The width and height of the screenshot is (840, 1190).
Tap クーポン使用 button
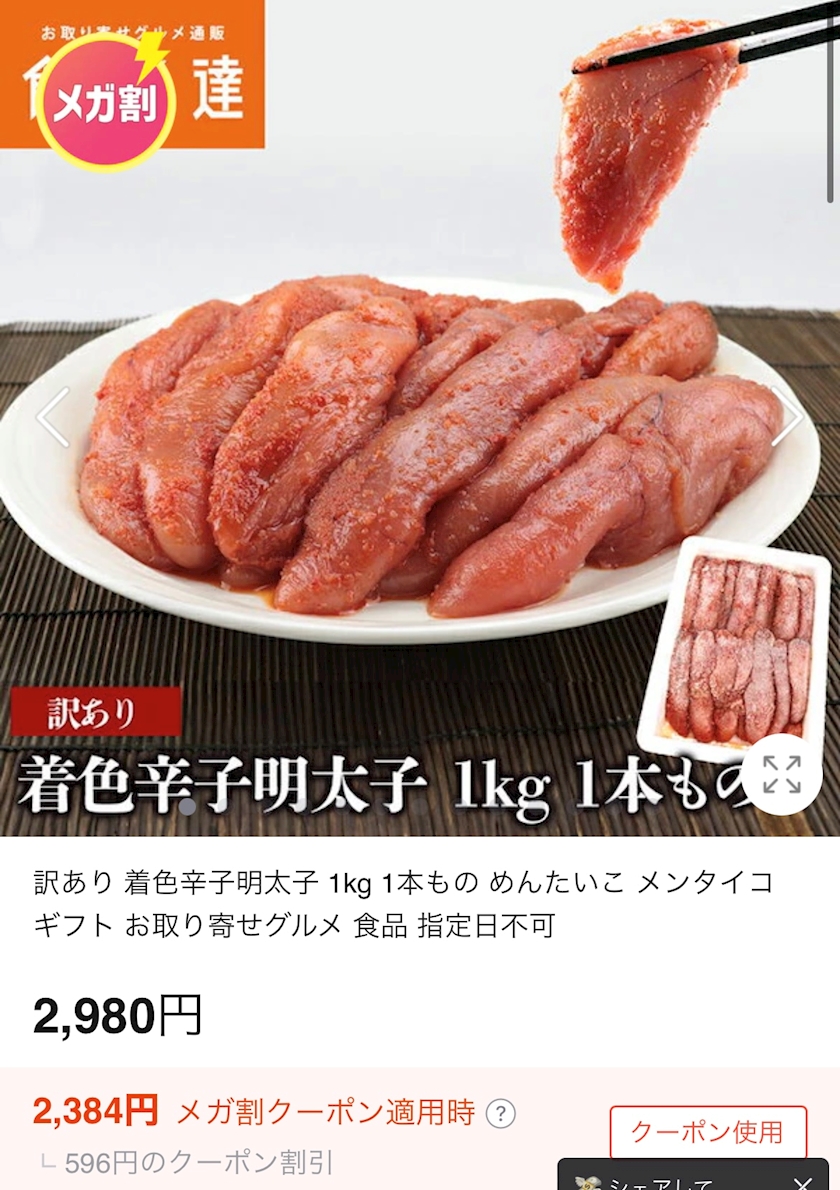708,1132
